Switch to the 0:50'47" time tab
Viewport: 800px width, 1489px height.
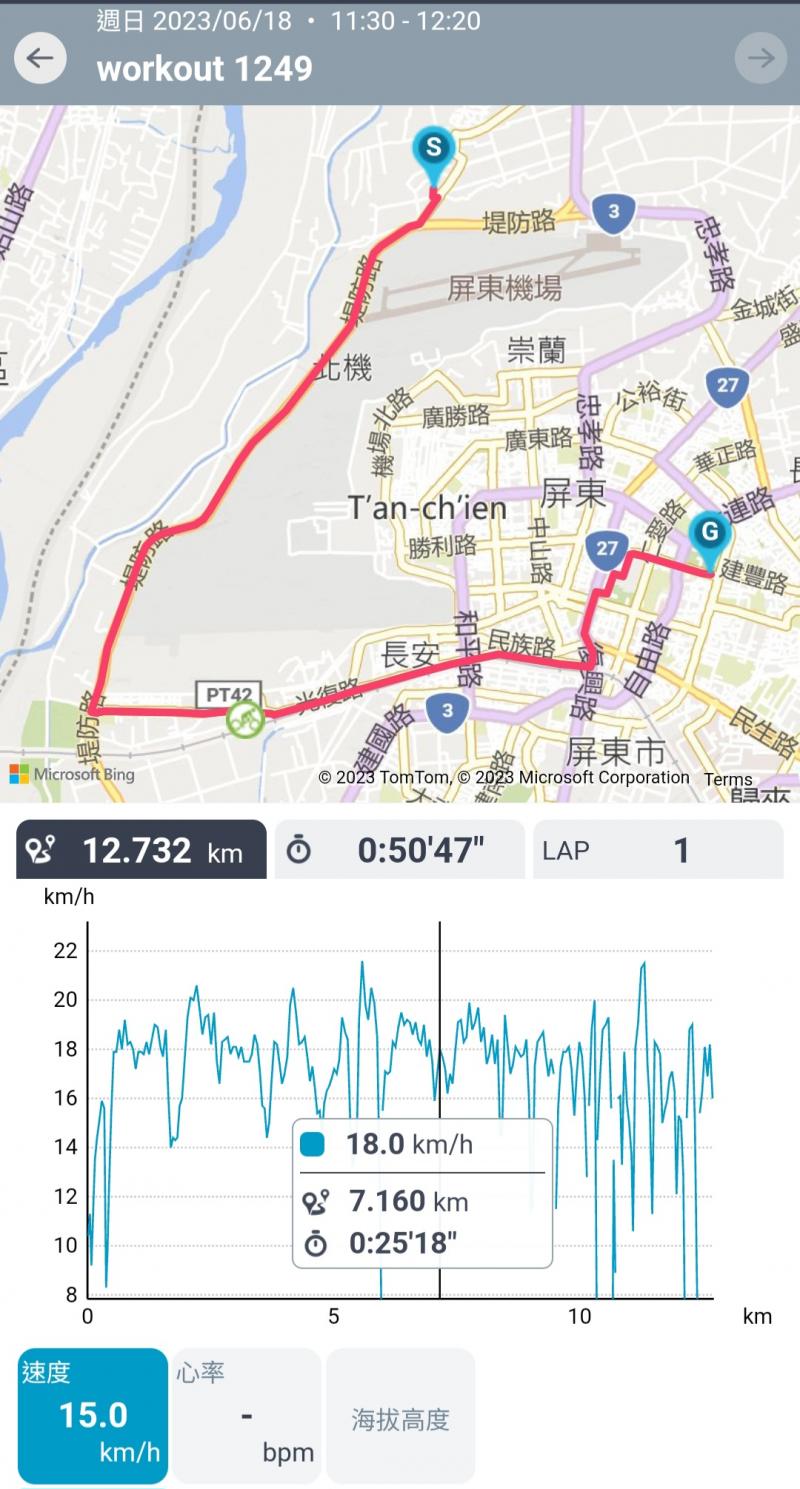tap(399, 850)
